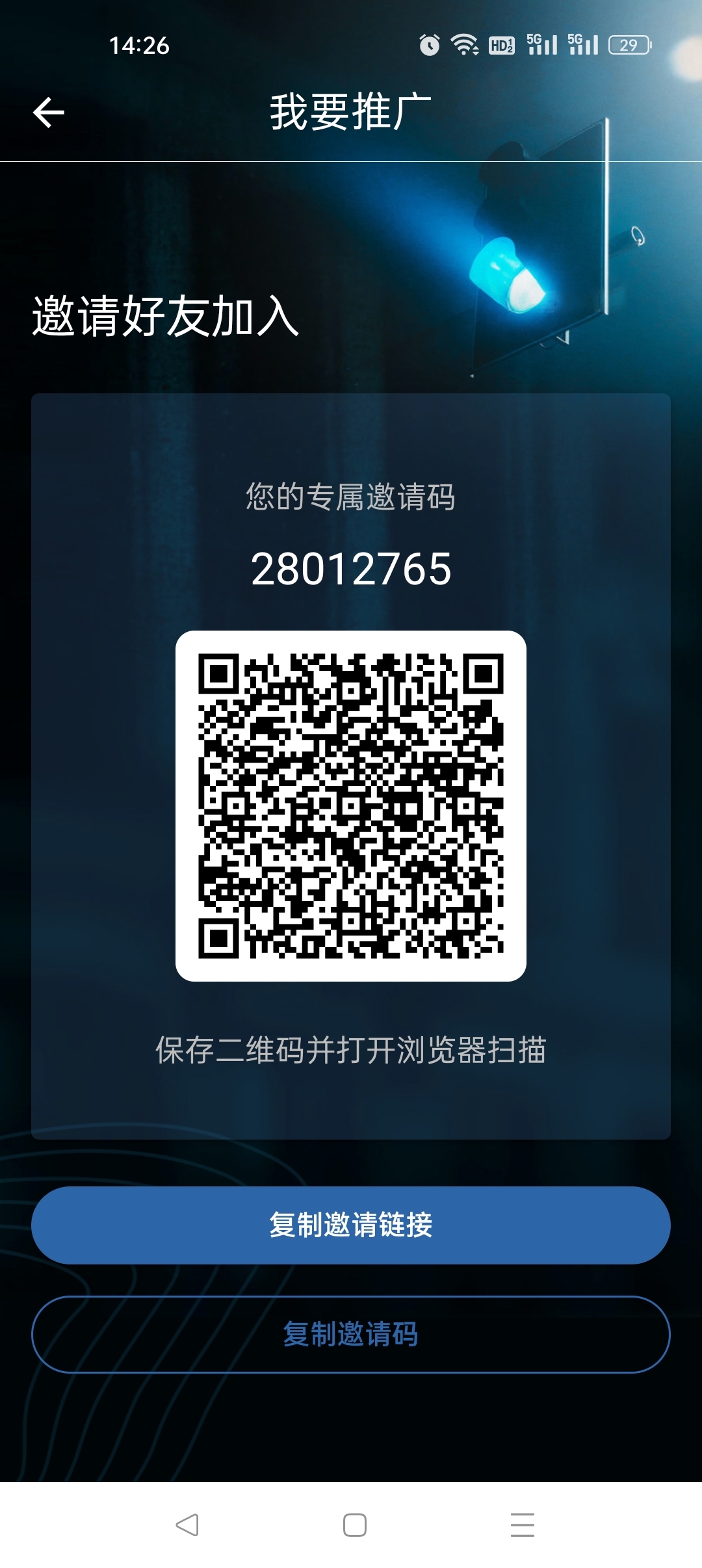Viewport: 702px width, 1568px height.
Task: Go back using the top-left arrow
Action: click(x=49, y=112)
